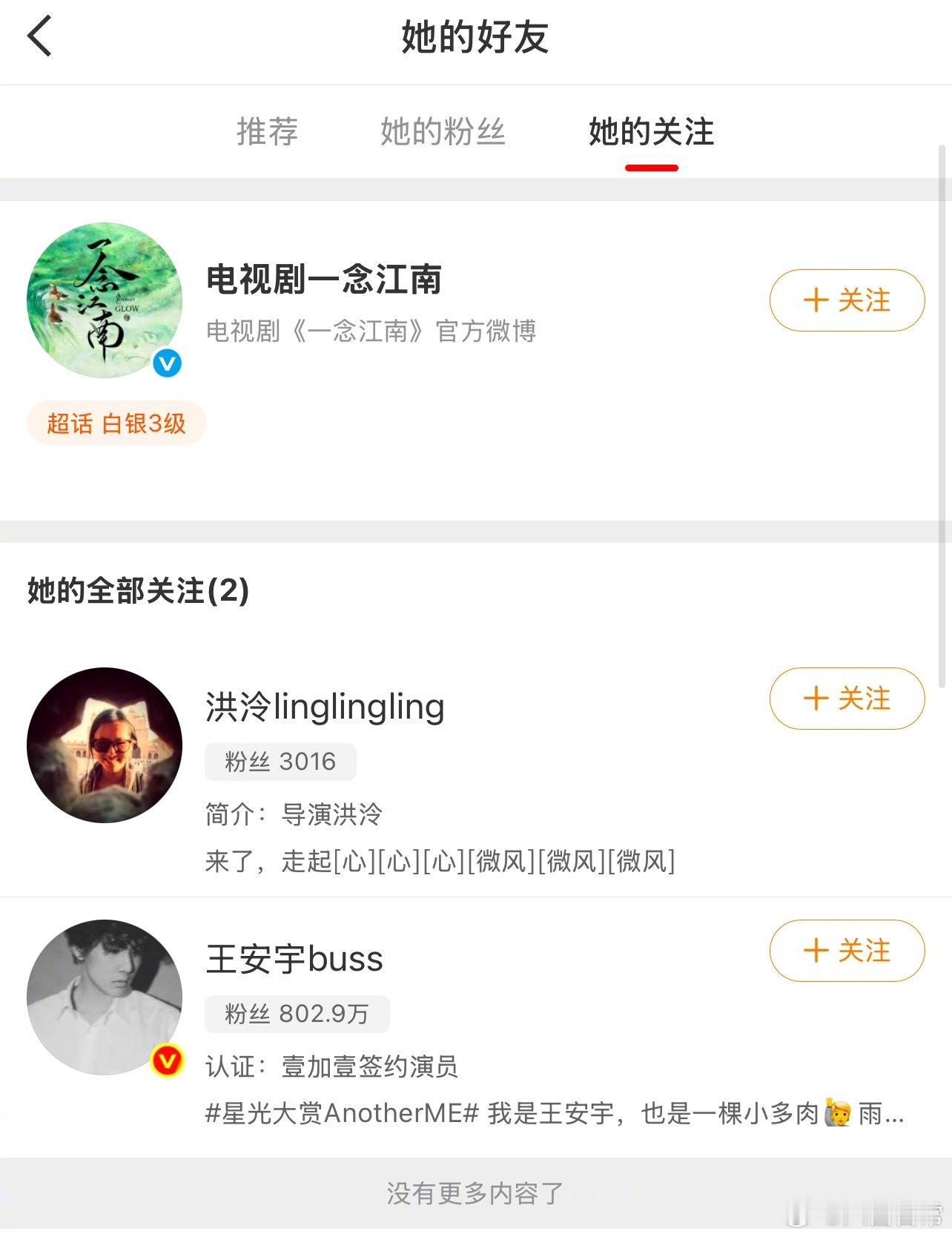Switch to the 她的粉丝 tab

tap(443, 131)
